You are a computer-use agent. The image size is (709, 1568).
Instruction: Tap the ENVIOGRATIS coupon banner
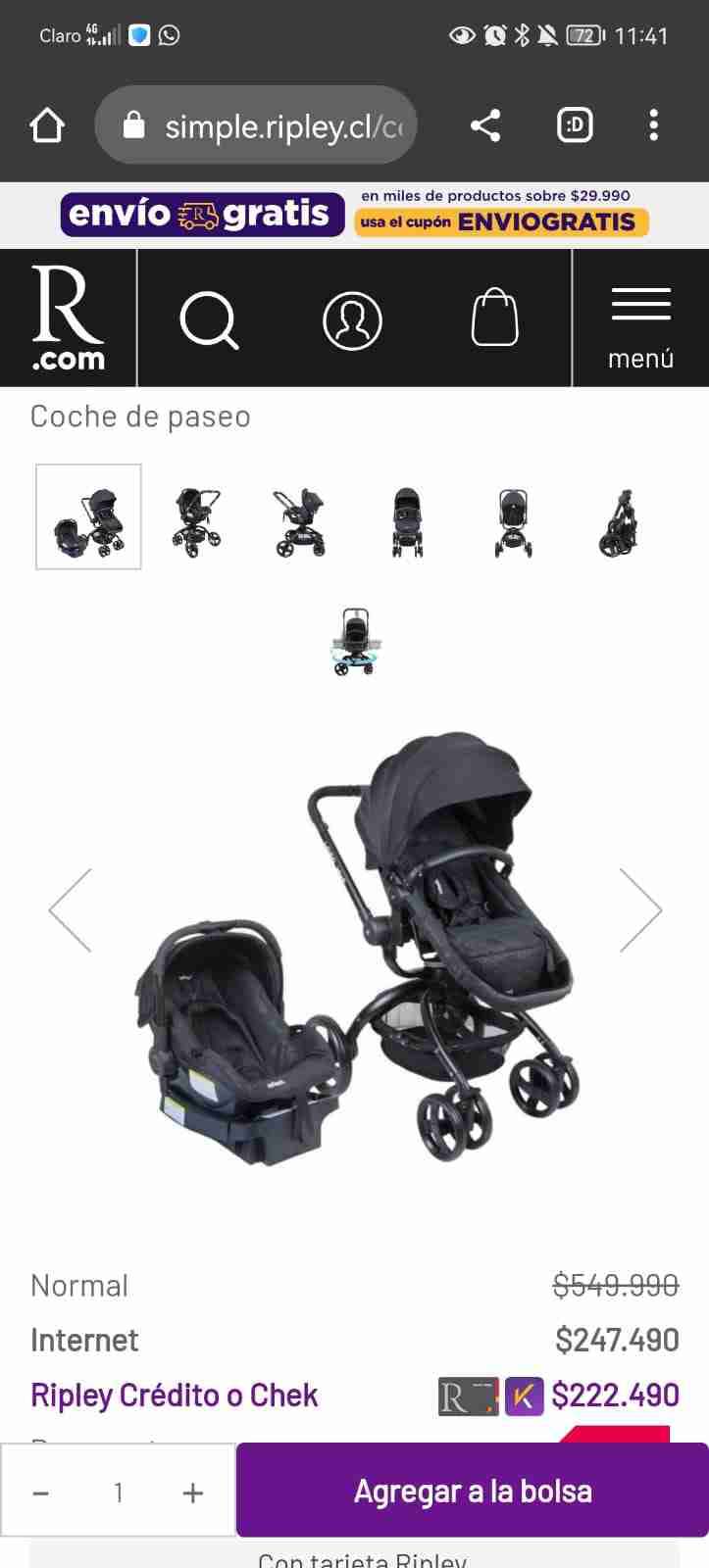pos(501,222)
